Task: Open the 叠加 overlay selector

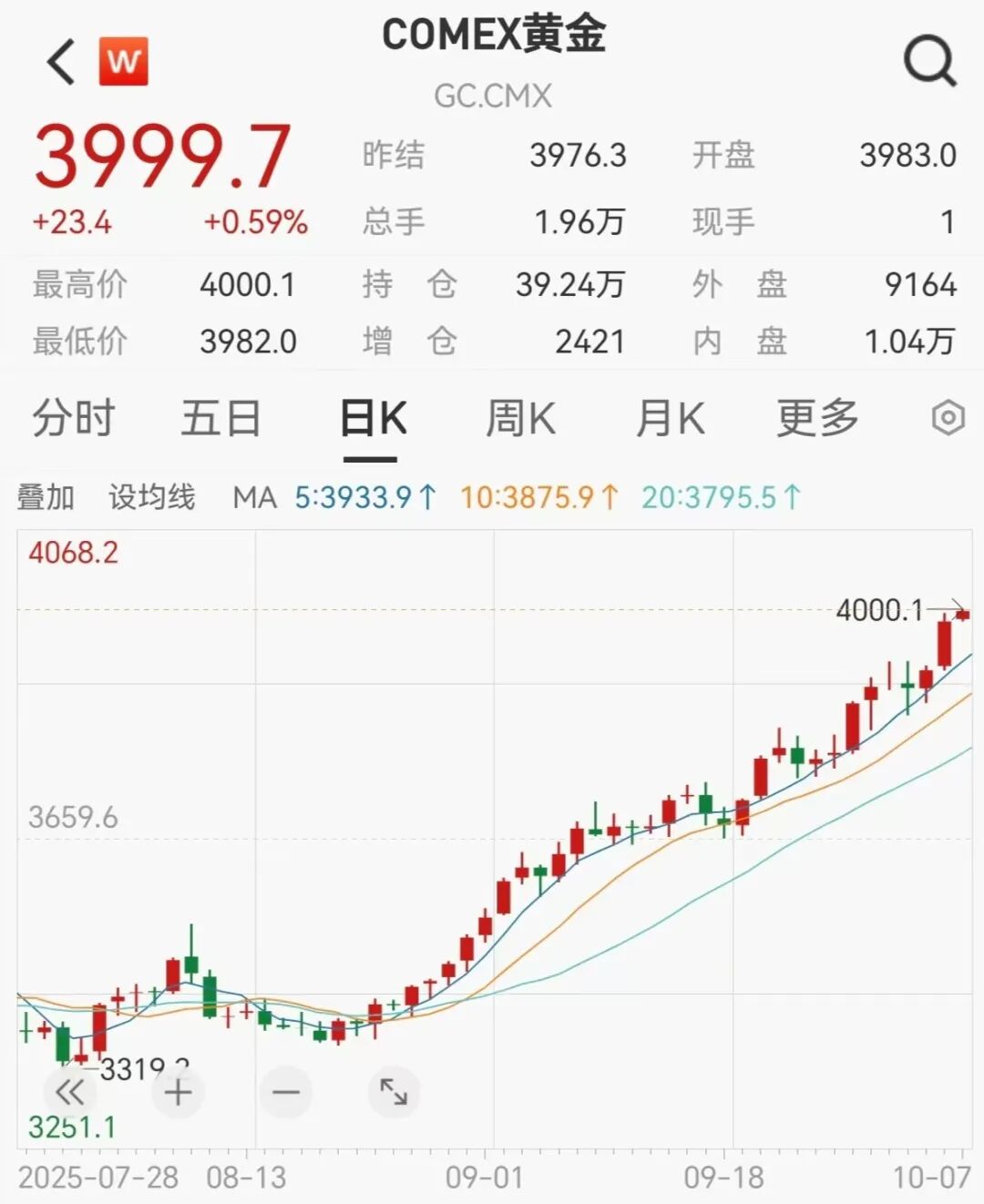Action: coord(47,498)
